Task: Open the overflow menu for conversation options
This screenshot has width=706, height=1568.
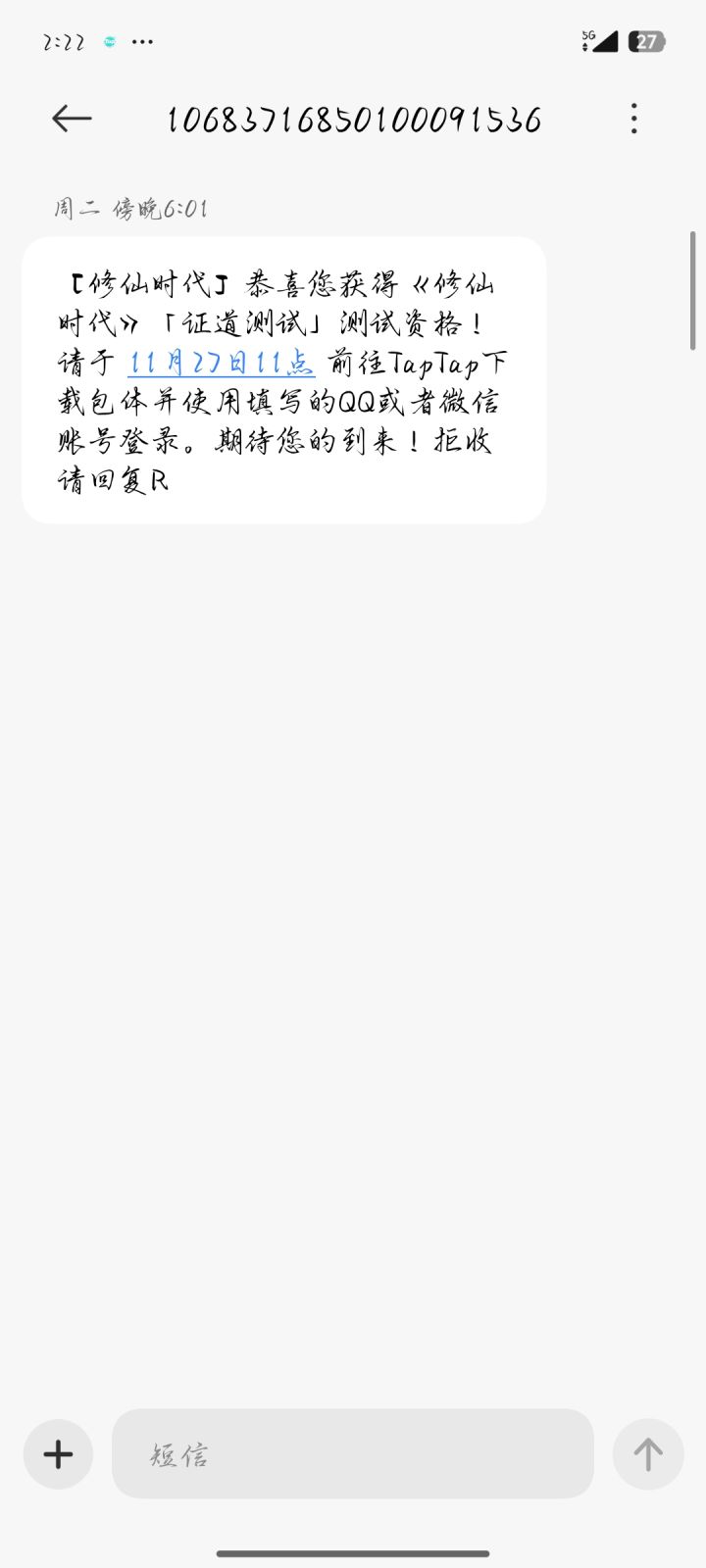Action: (633, 119)
